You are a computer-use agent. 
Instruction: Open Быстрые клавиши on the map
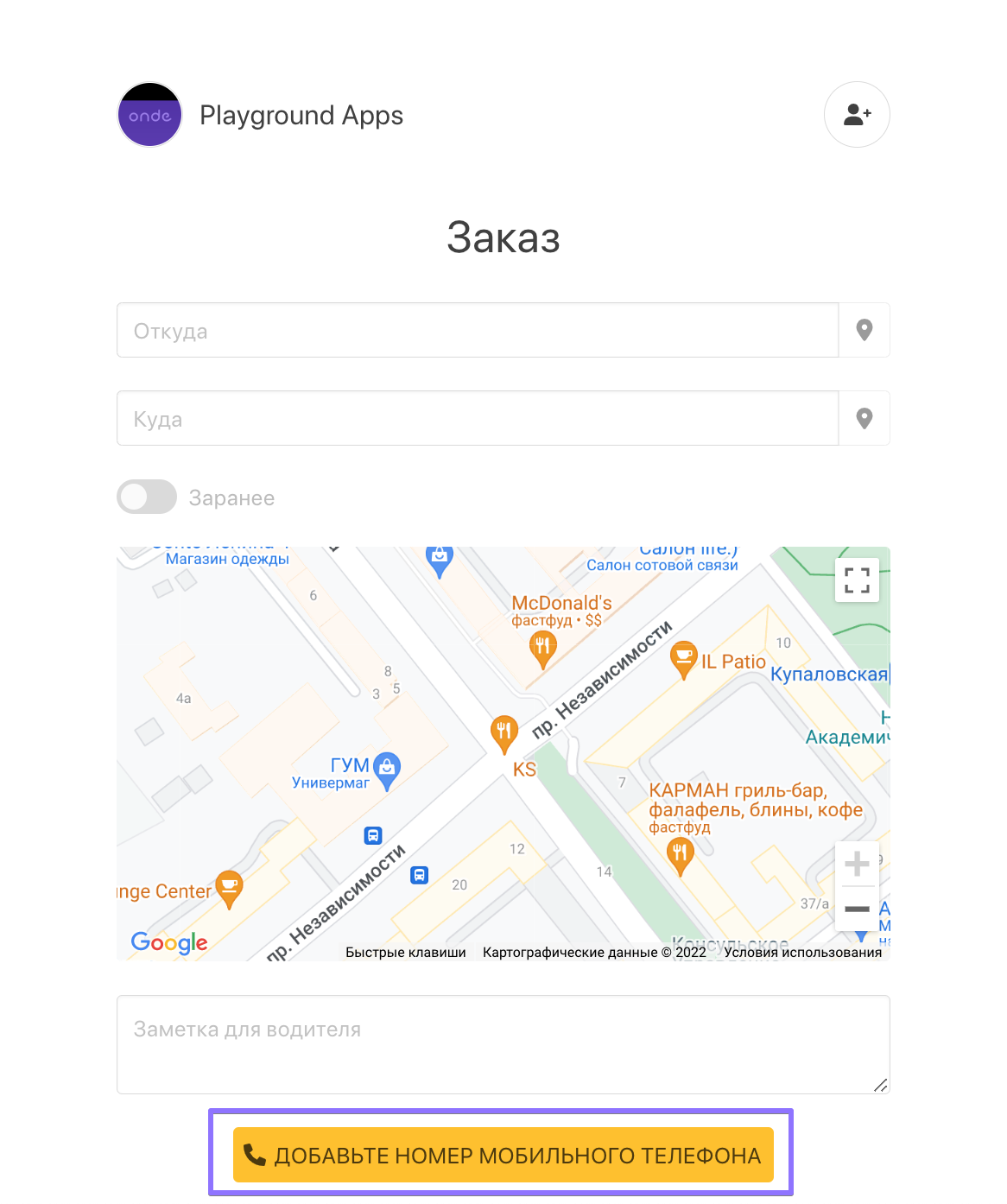click(406, 952)
